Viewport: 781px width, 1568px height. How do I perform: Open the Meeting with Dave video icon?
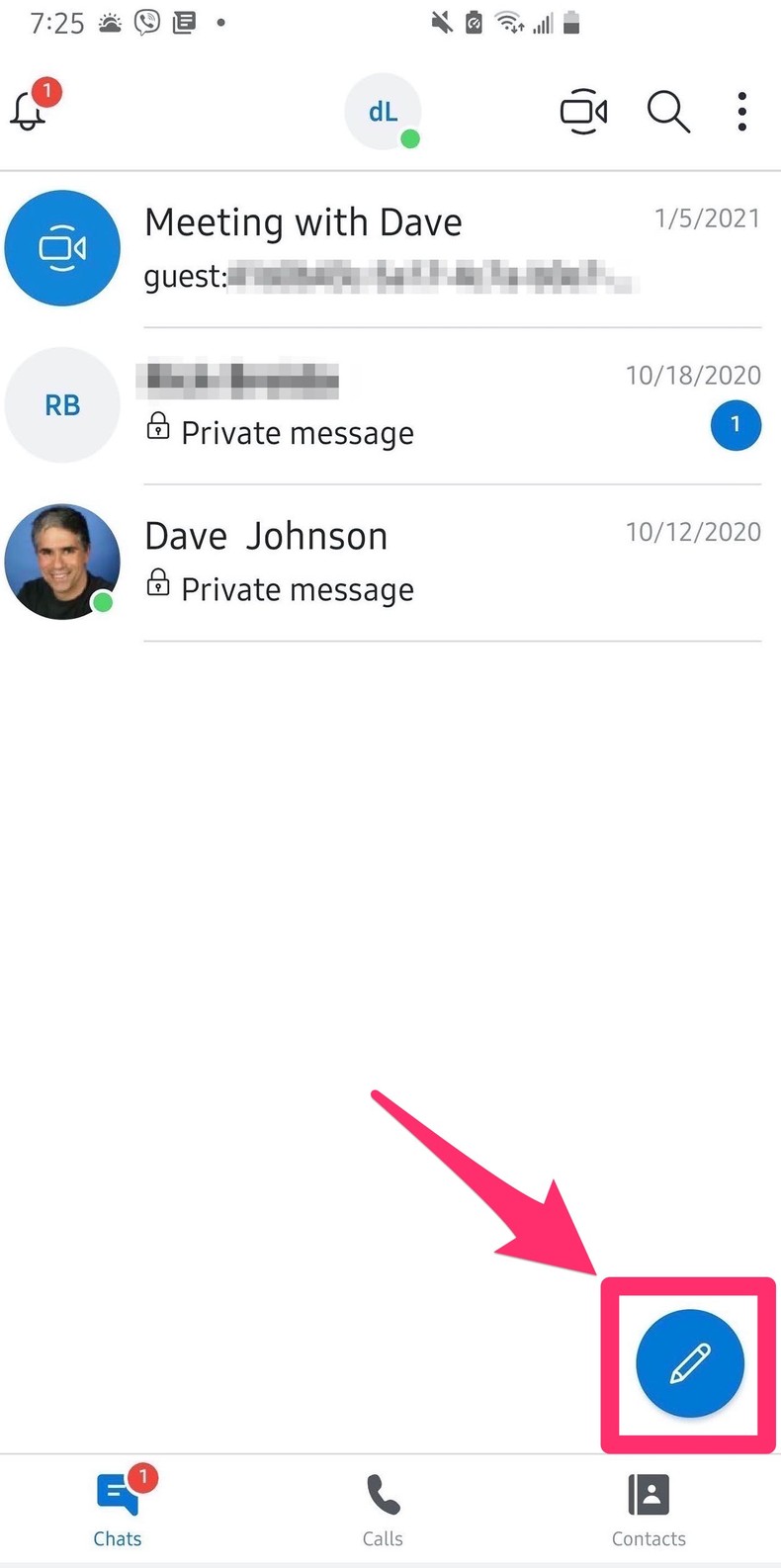pyautogui.click(x=61, y=247)
